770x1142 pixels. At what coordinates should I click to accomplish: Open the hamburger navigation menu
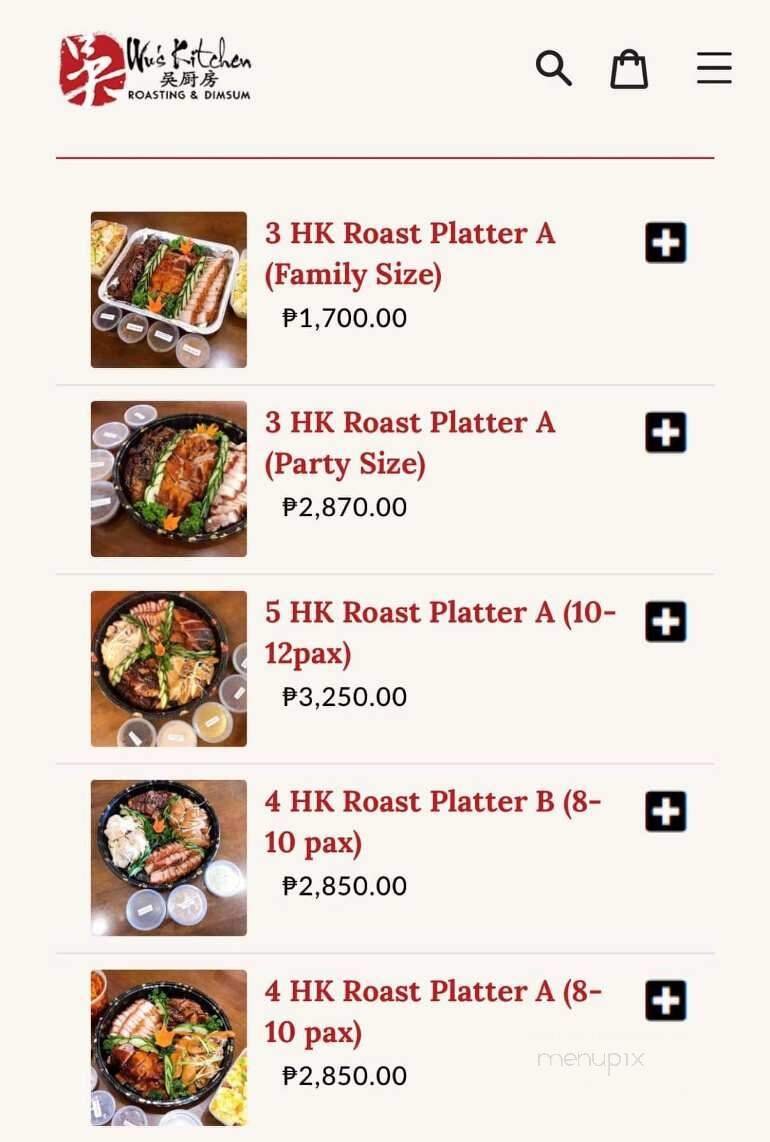[713, 68]
